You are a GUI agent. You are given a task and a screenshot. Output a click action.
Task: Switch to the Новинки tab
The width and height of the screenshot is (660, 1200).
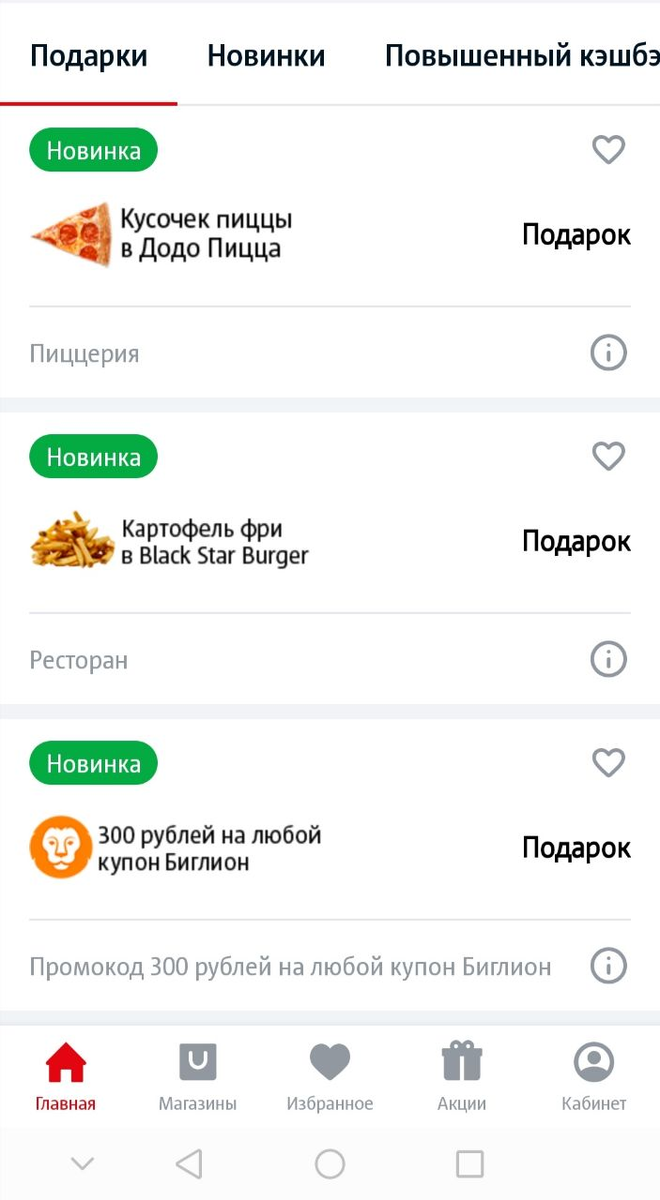[x=266, y=56]
